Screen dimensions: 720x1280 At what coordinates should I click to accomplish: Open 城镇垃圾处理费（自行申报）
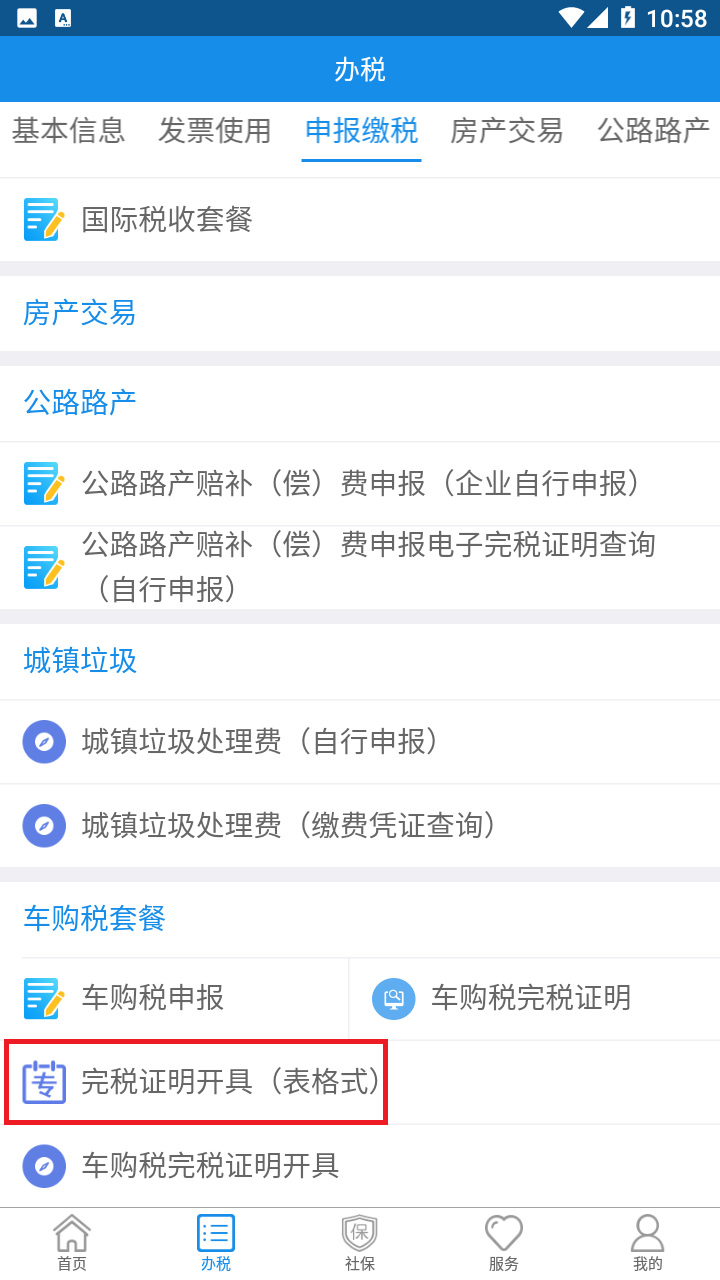pos(360,742)
